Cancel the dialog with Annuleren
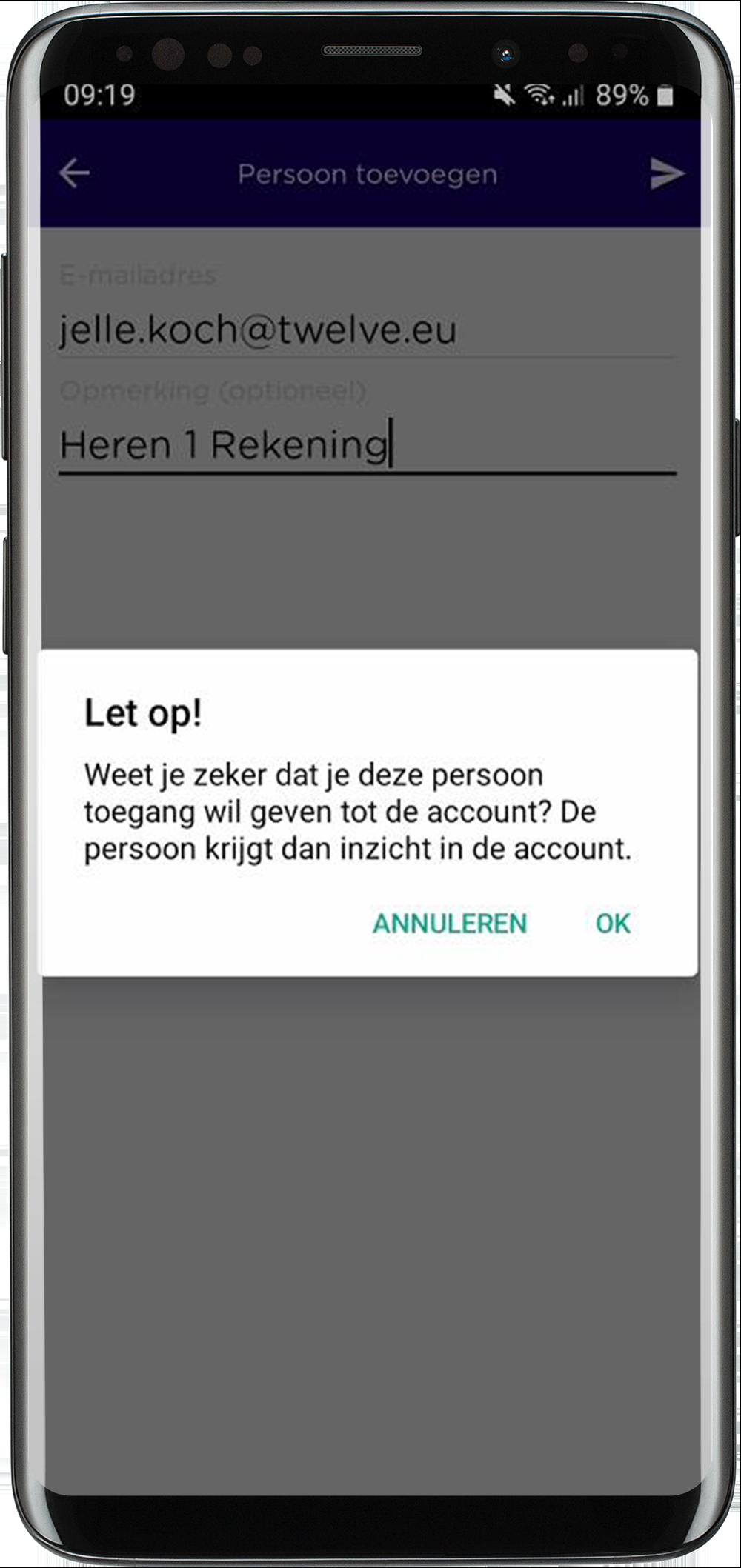This screenshot has height=1568, width=741. click(x=450, y=924)
